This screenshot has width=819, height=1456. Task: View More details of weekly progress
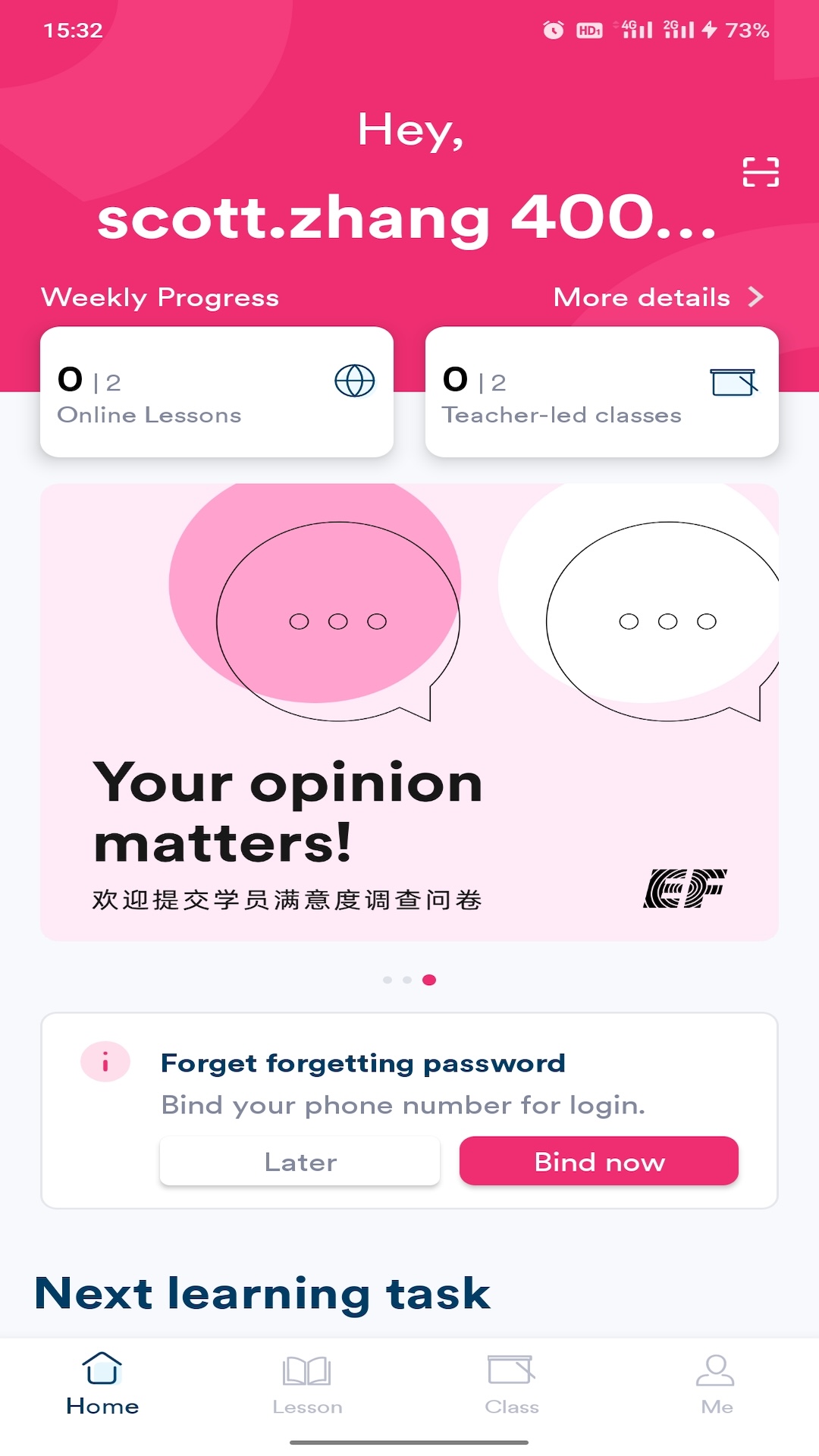[x=658, y=297]
